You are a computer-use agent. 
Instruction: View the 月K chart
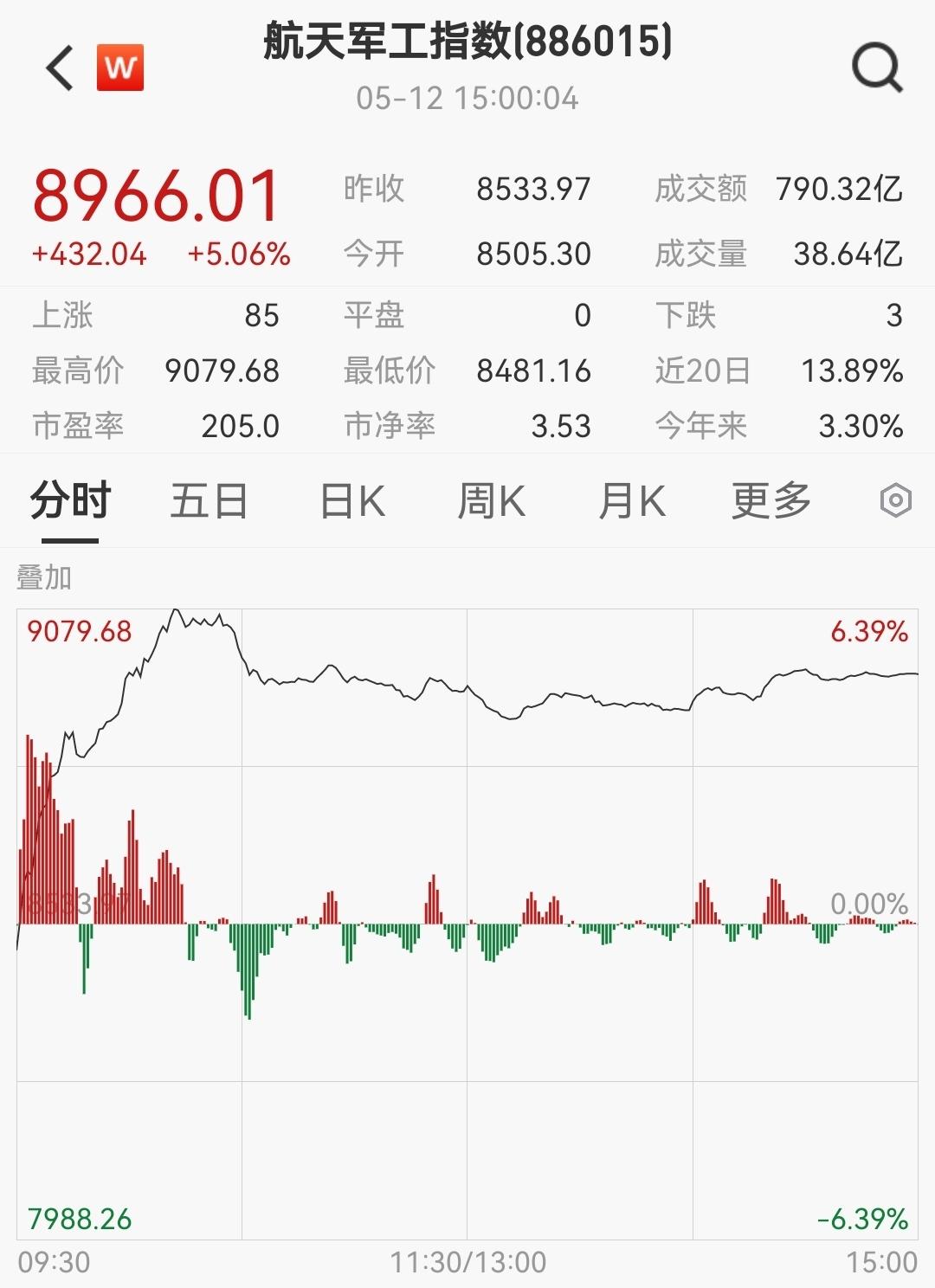632,501
